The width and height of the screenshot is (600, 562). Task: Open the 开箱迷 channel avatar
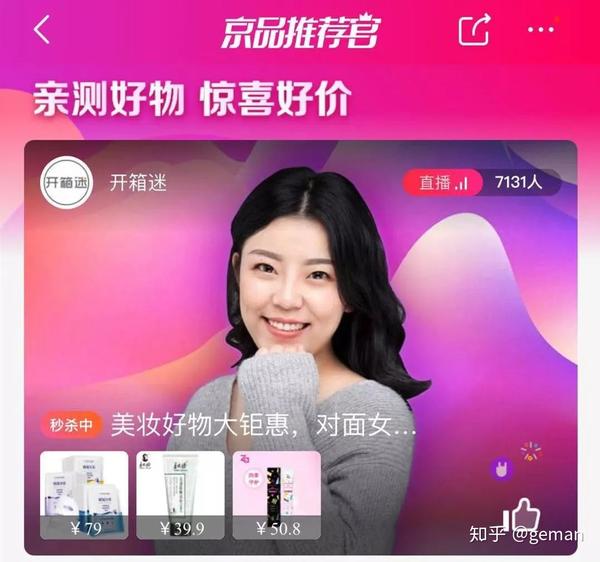tap(66, 184)
